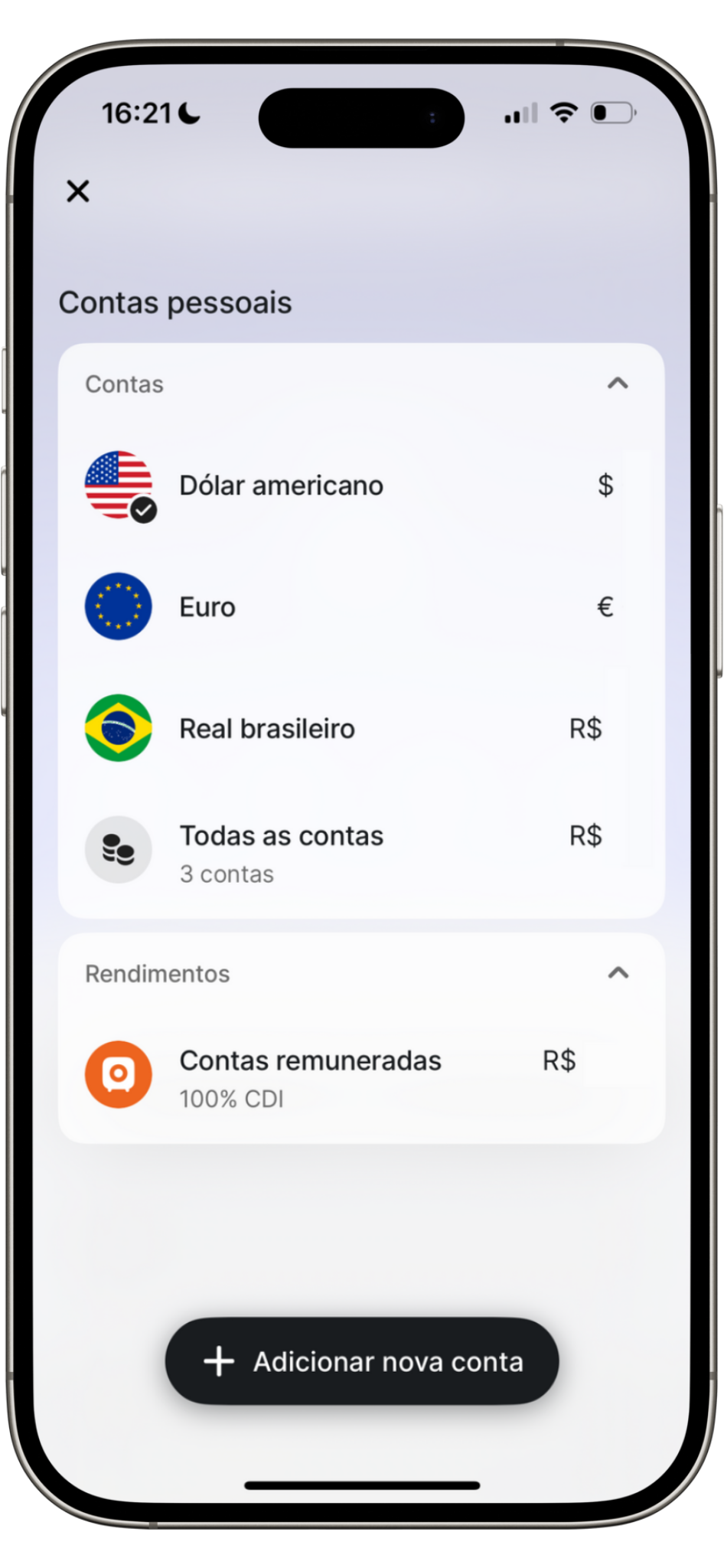Close the Contas pessoais screen

click(x=78, y=191)
